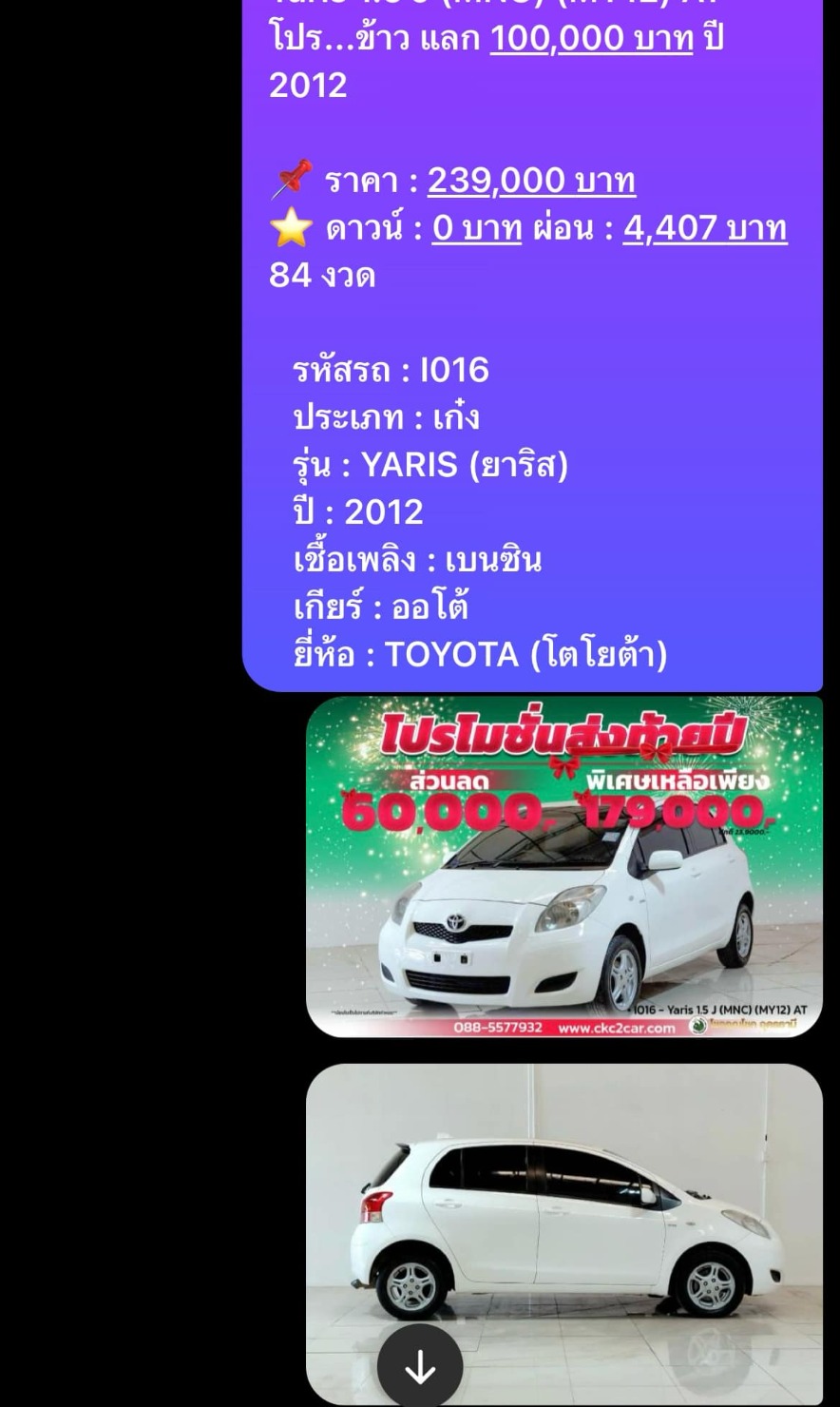Image resolution: width=840 pixels, height=1407 pixels.
Task: Tap the underlined 100,000 บาท link
Action: pyautogui.click(x=591, y=38)
